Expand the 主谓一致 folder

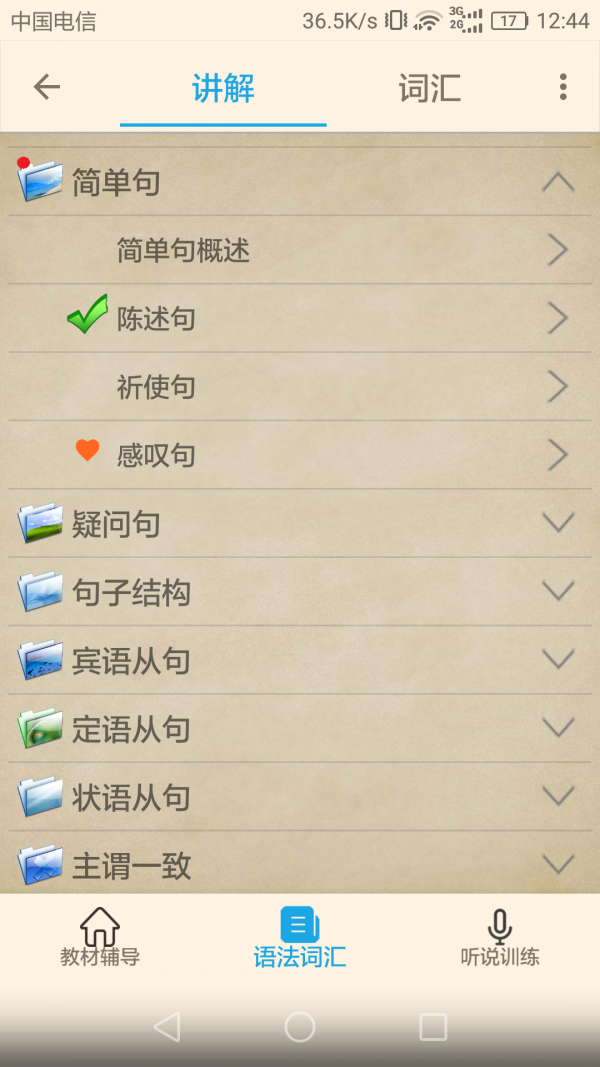tap(300, 864)
